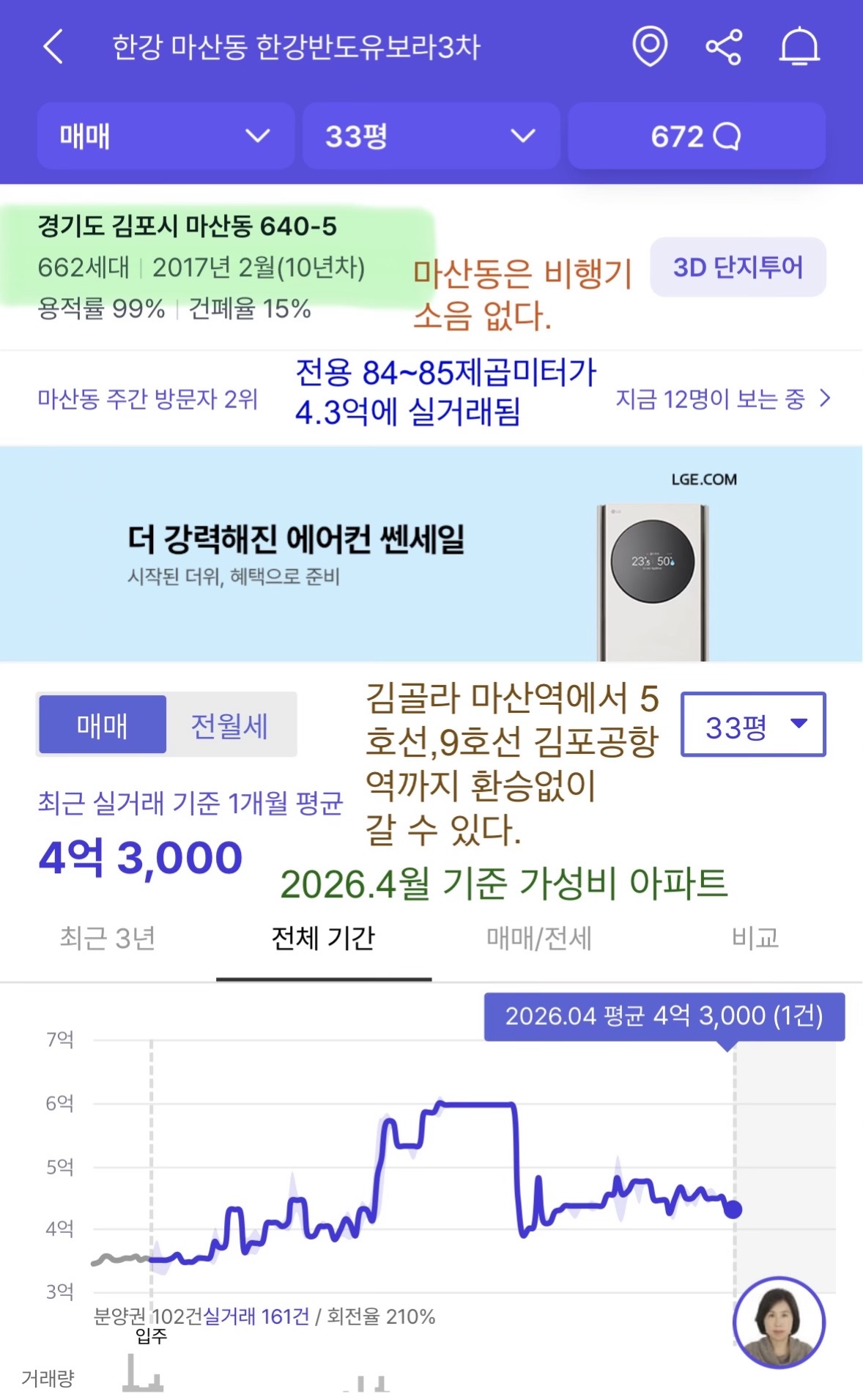The image size is (863, 1400).
Task: Expand the 매매 deal type dropdown
Action: coord(166,136)
